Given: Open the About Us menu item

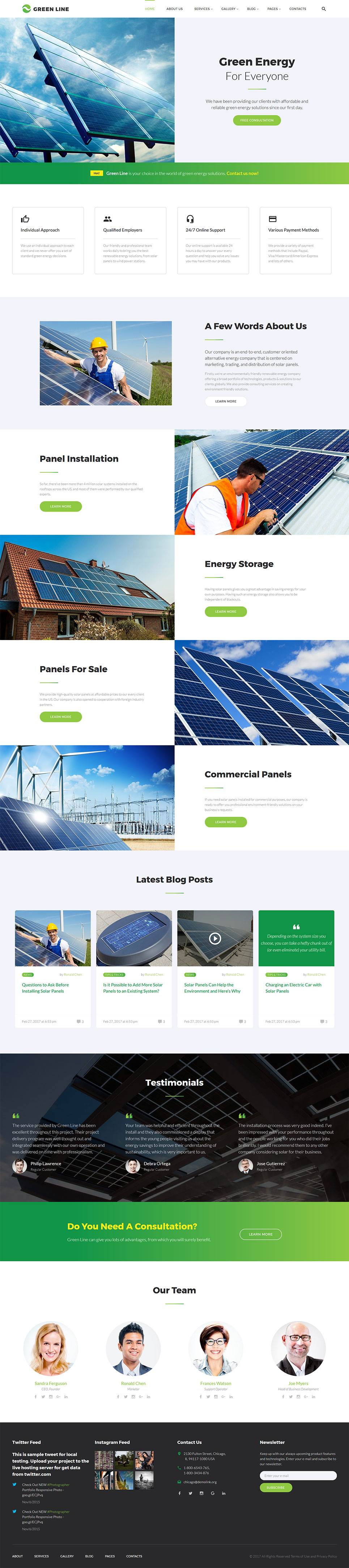Looking at the screenshot, I should pyautogui.click(x=174, y=9).
